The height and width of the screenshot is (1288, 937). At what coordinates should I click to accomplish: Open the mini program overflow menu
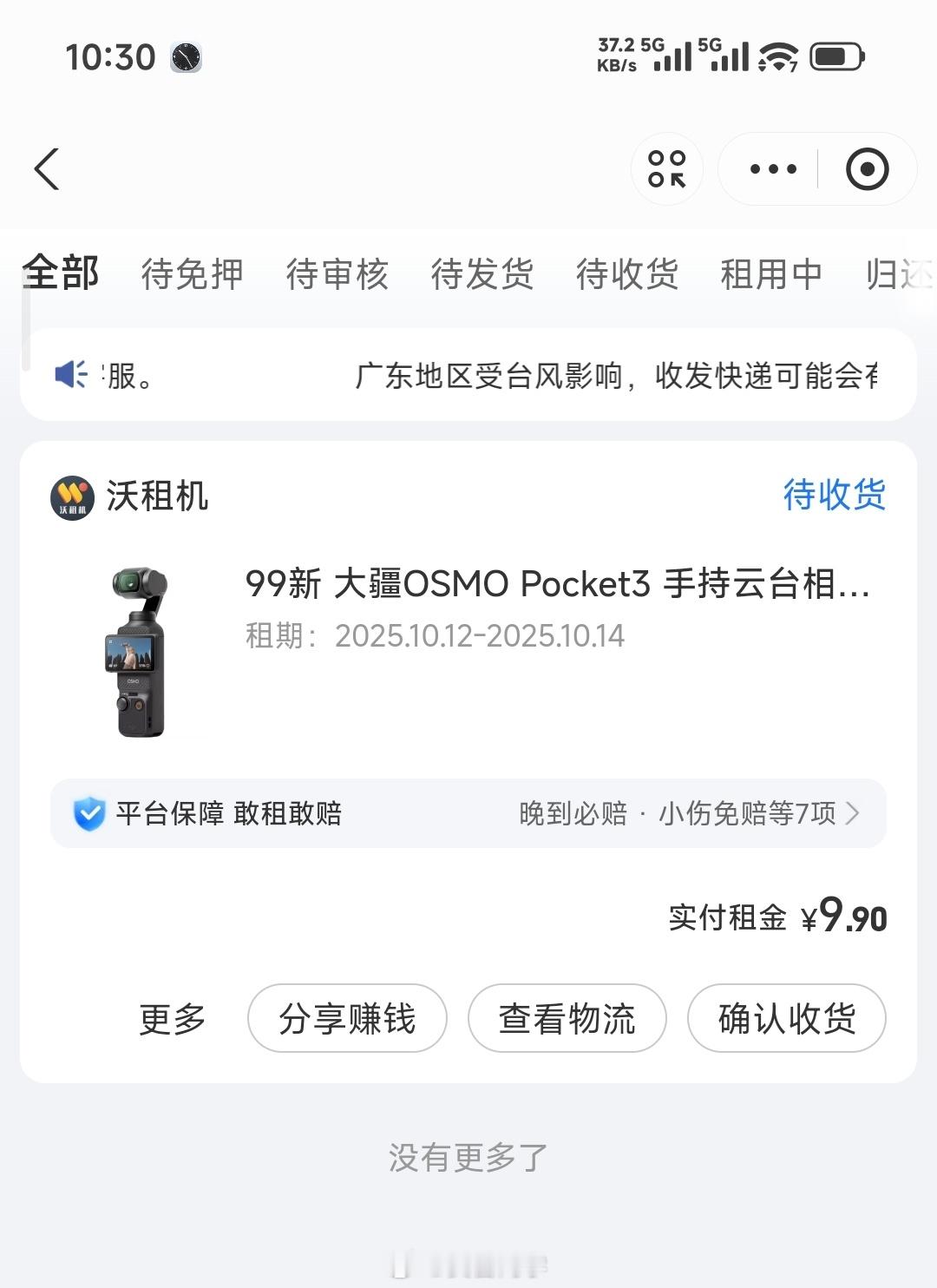coord(772,168)
